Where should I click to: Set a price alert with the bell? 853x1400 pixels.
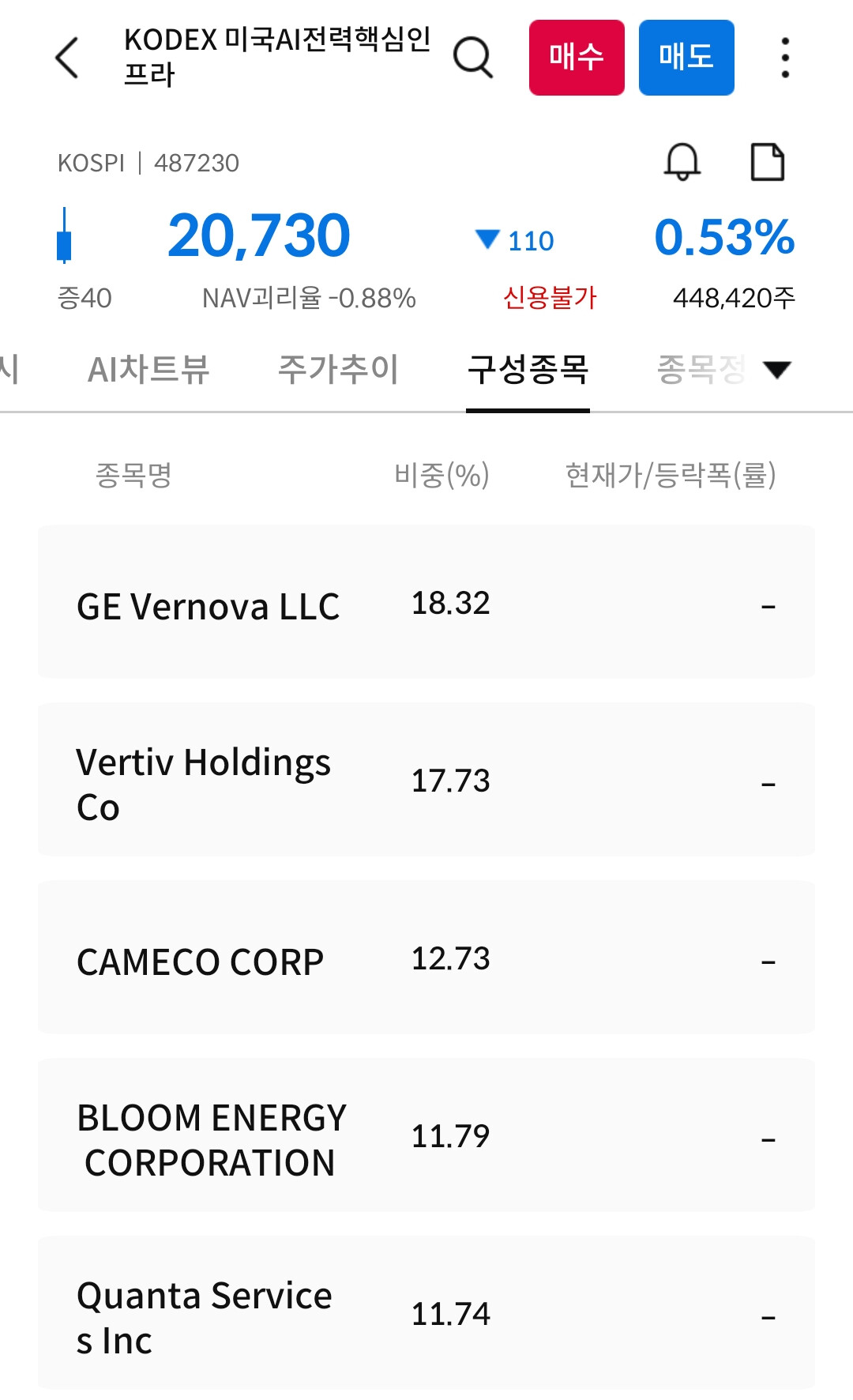[x=682, y=162]
